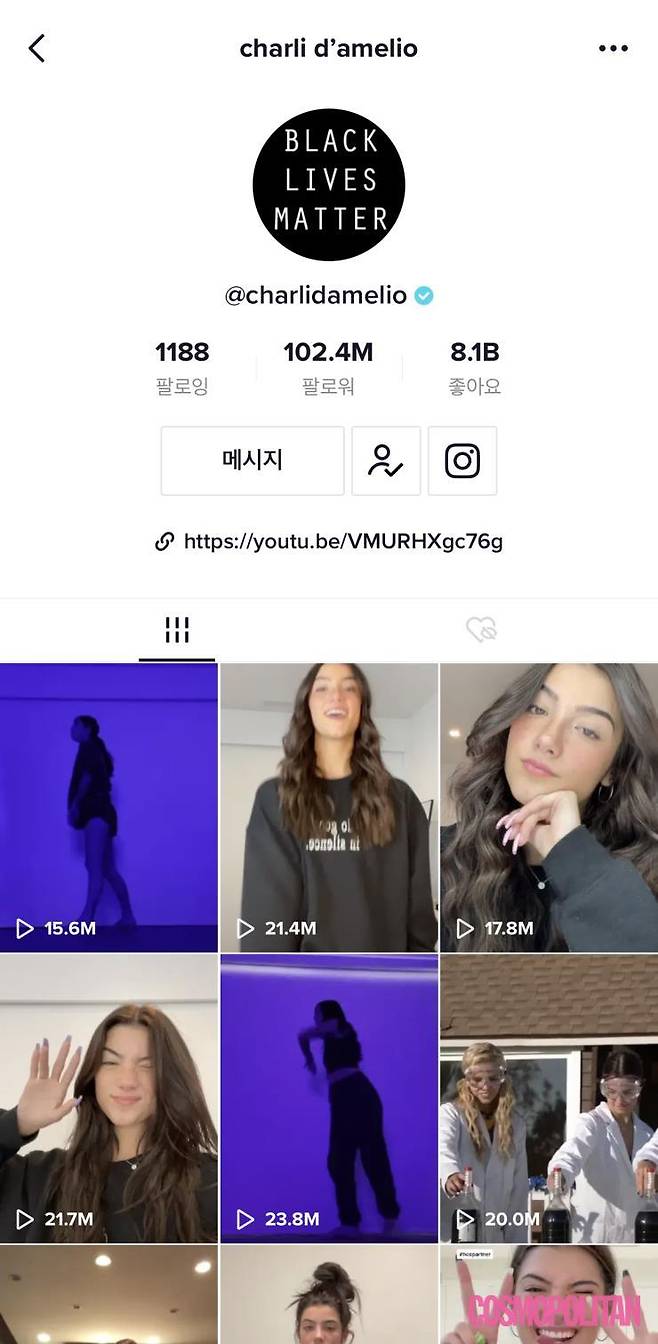This screenshot has width=658, height=1344.
Task: Open the following status person icon button
Action: [386, 460]
